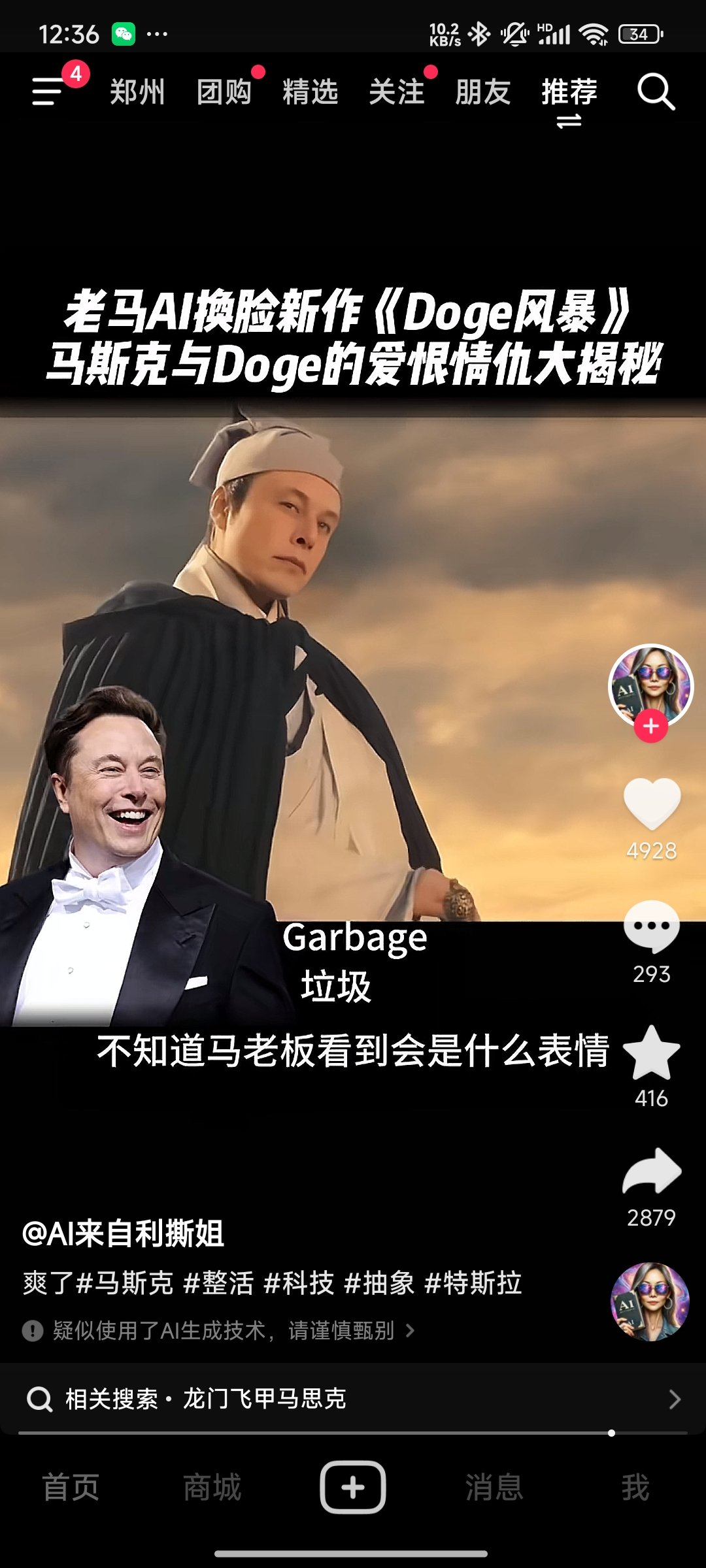Image resolution: width=706 pixels, height=1568 pixels.
Task: Switch to the 商城 tab
Action: [212, 1488]
